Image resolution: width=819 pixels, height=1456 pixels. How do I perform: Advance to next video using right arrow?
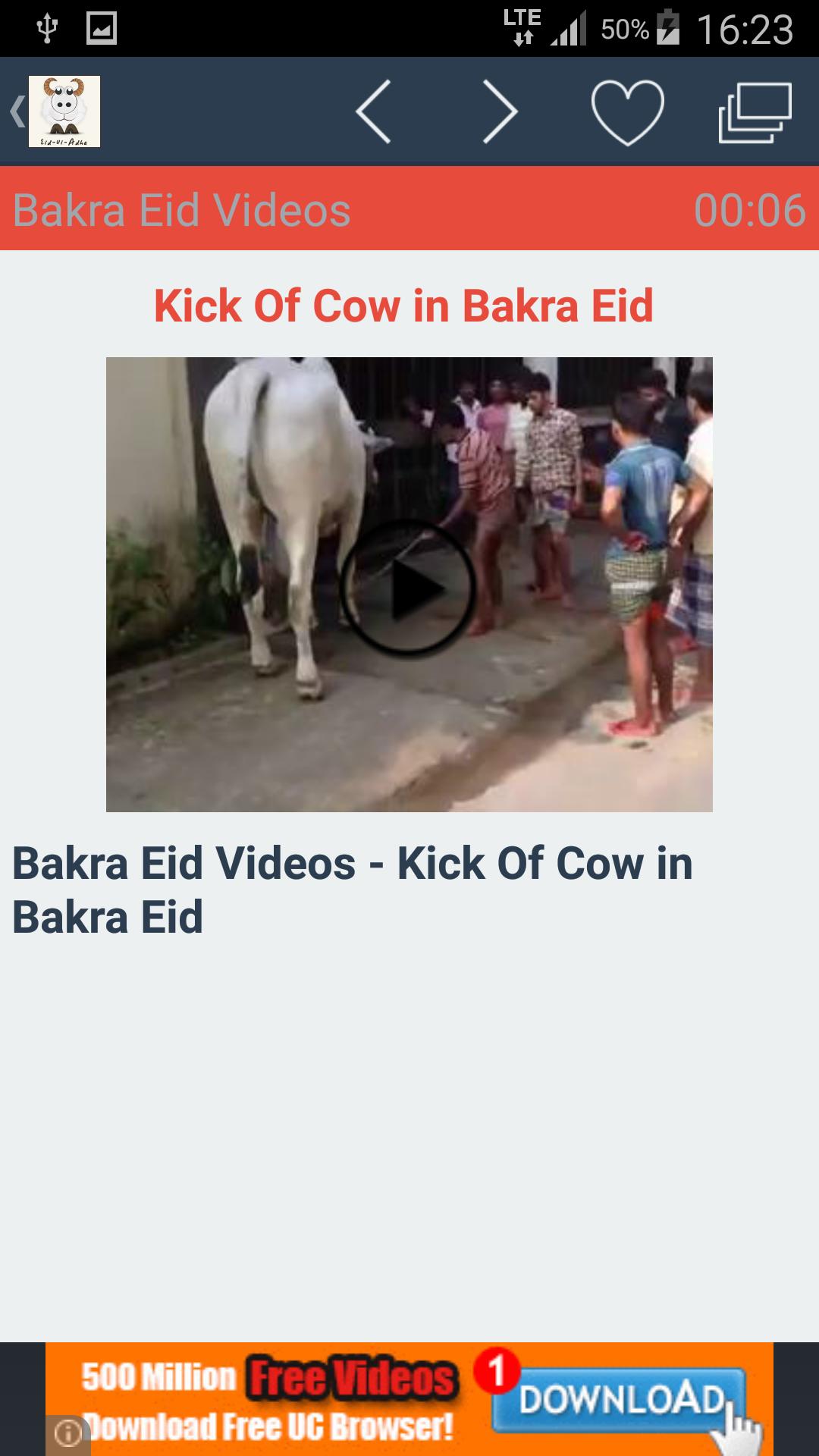tap(498, 111)
